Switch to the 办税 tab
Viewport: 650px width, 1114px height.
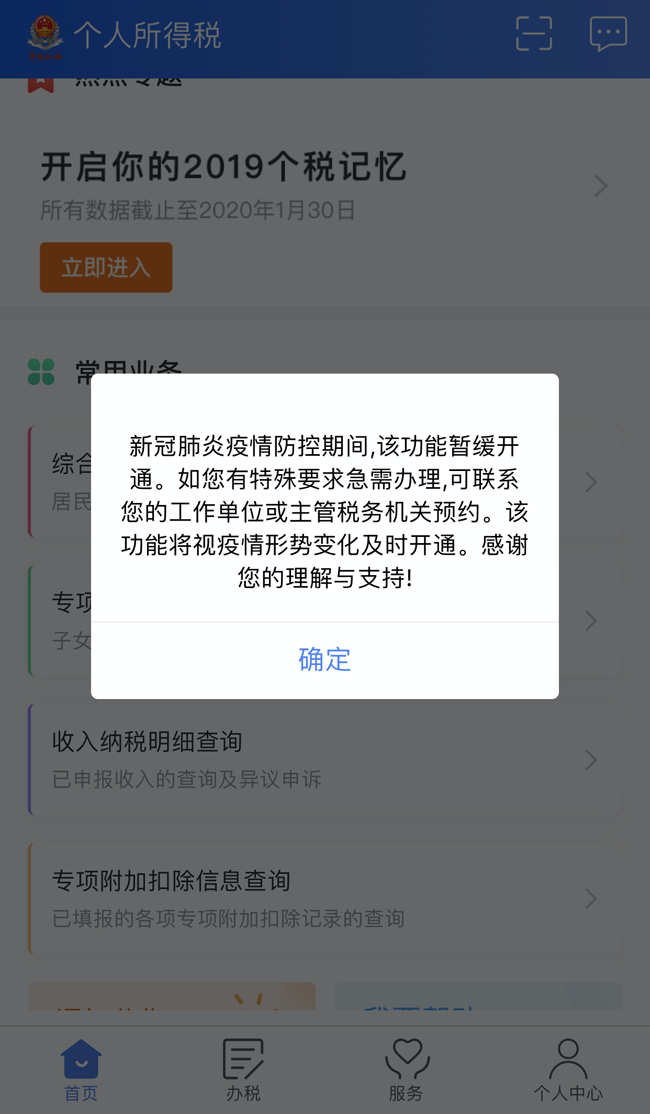coord(243,1070)
